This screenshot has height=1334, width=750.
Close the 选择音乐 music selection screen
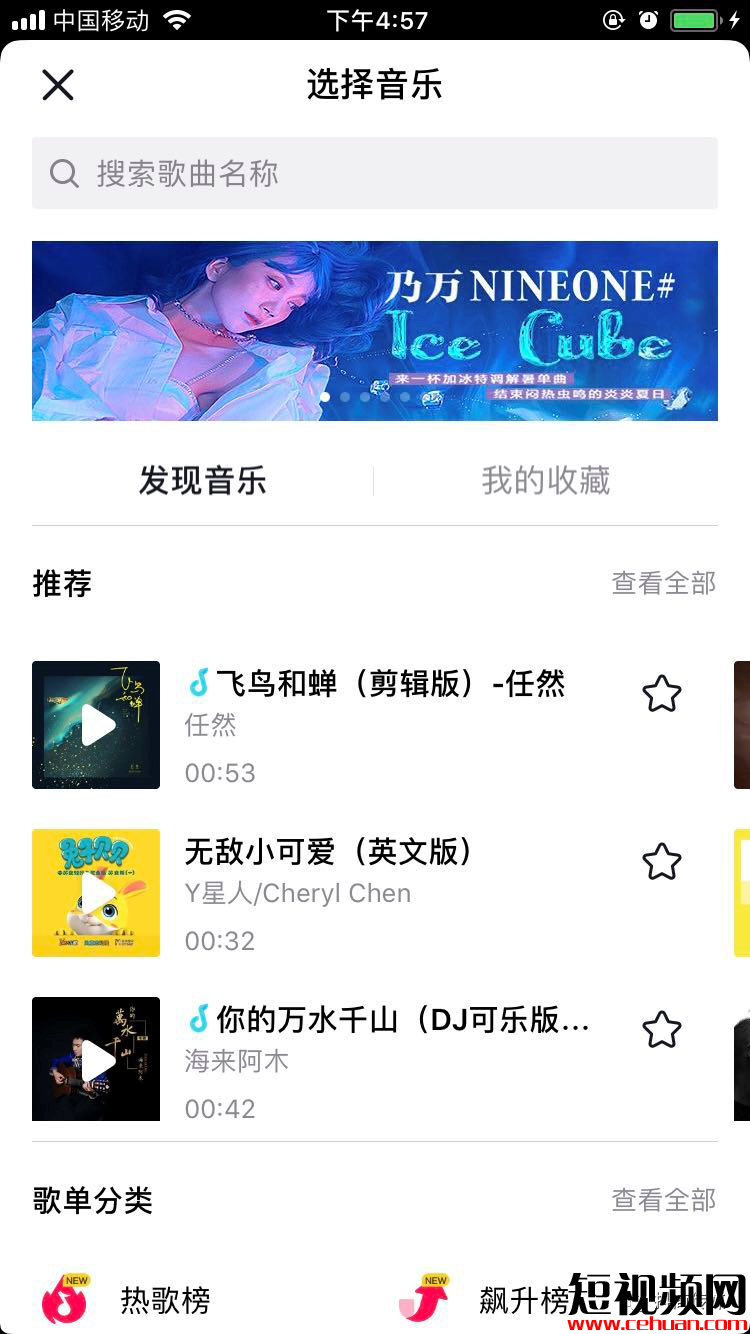click(x=58, y=85)
